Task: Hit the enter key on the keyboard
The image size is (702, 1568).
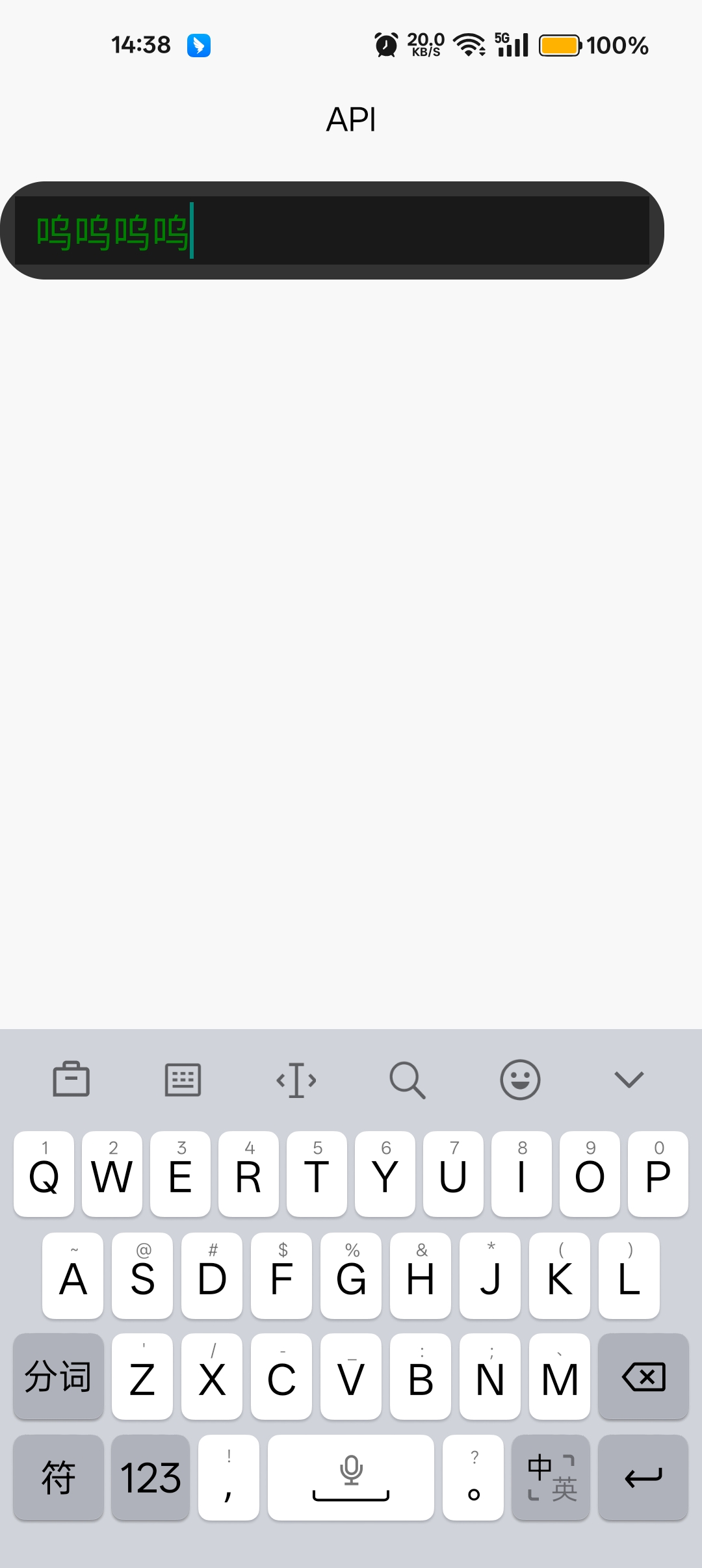Action: point(643,1478)
